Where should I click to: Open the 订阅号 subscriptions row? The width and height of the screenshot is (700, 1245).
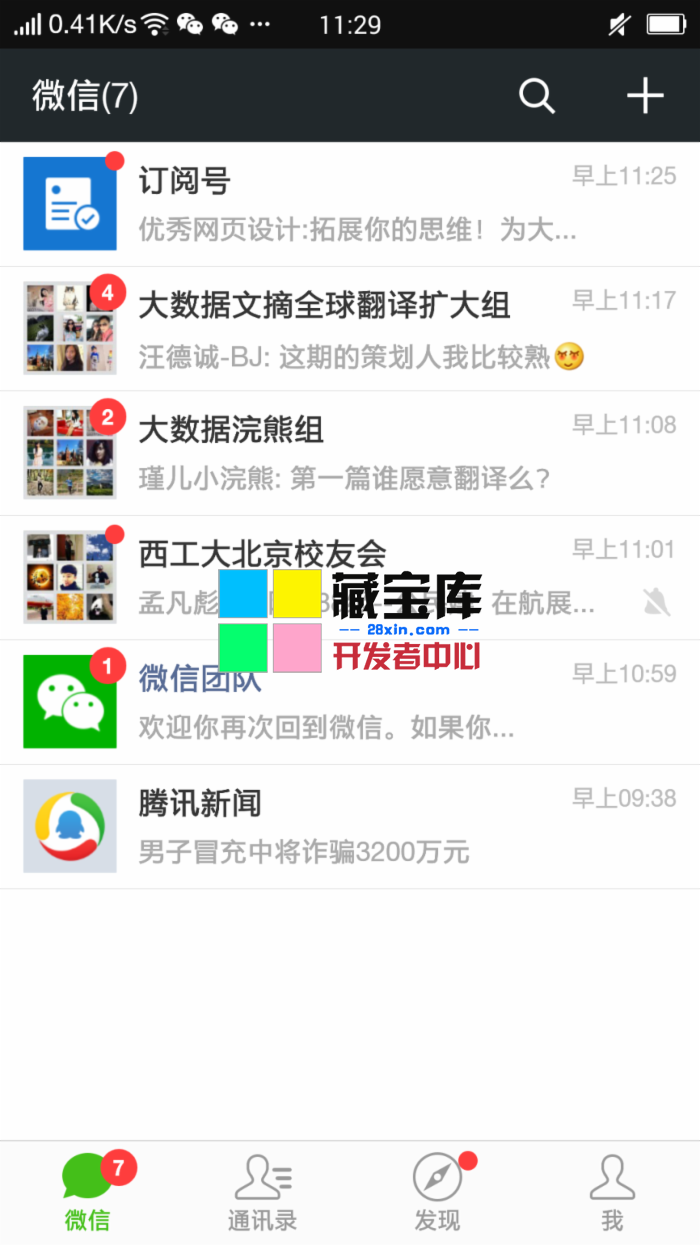point(350,204)
